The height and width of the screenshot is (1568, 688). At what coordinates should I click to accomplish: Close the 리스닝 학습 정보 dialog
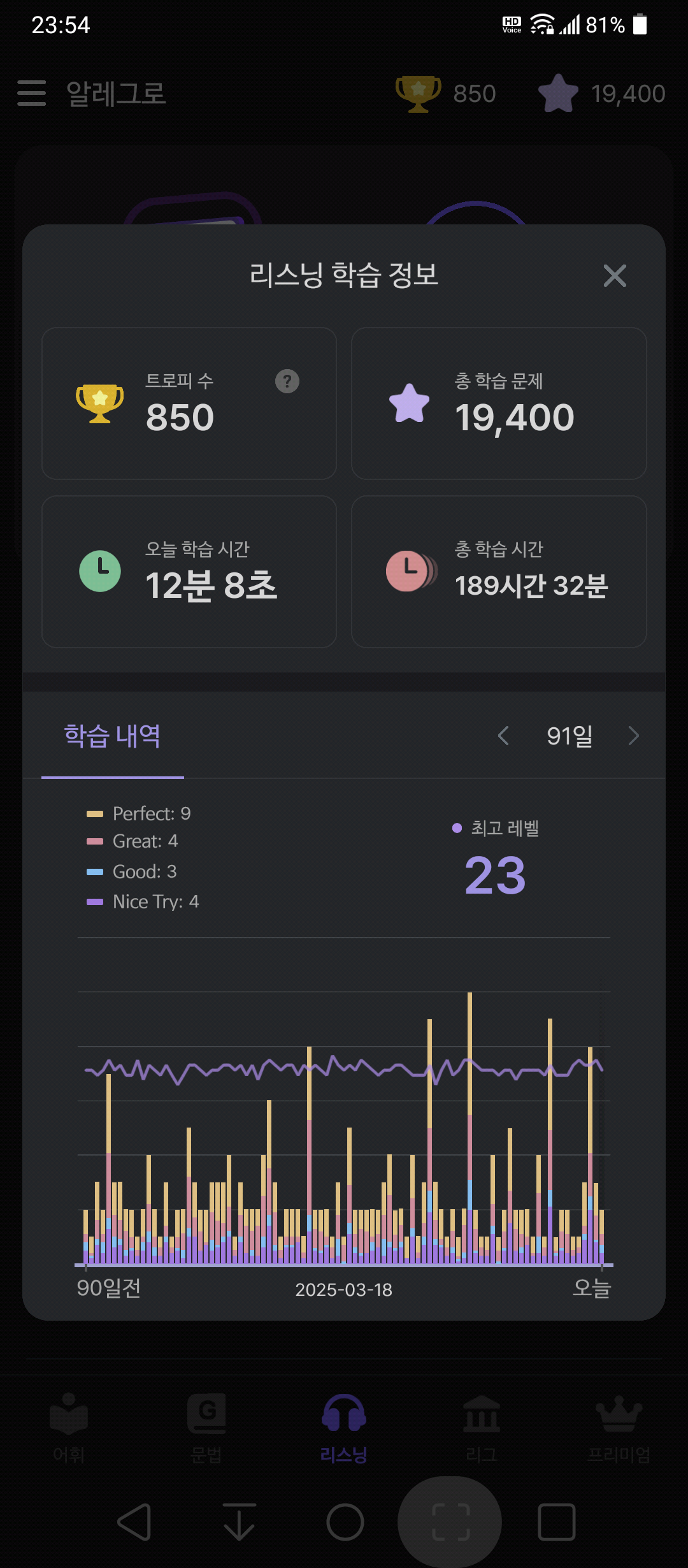click(615, 276)
